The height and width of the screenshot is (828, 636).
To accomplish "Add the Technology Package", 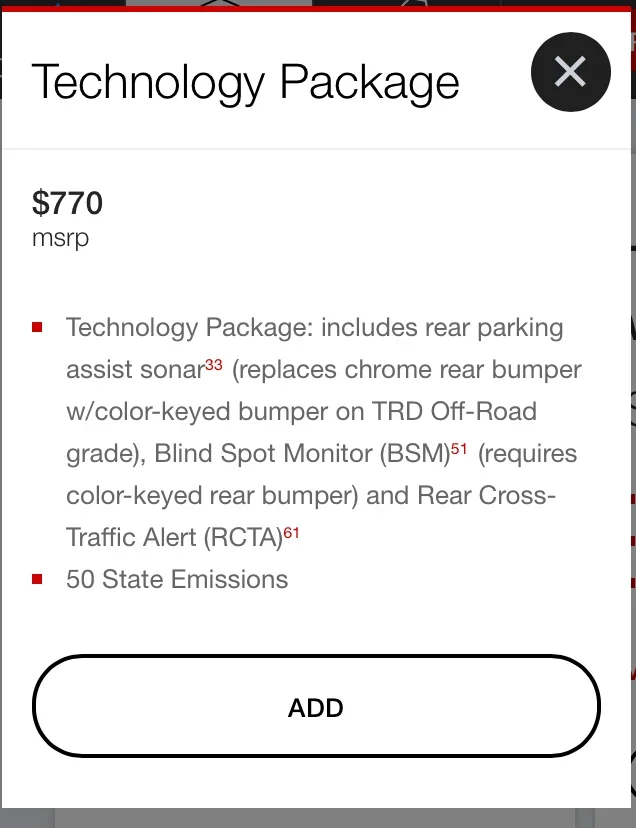I will click(316, 707).
